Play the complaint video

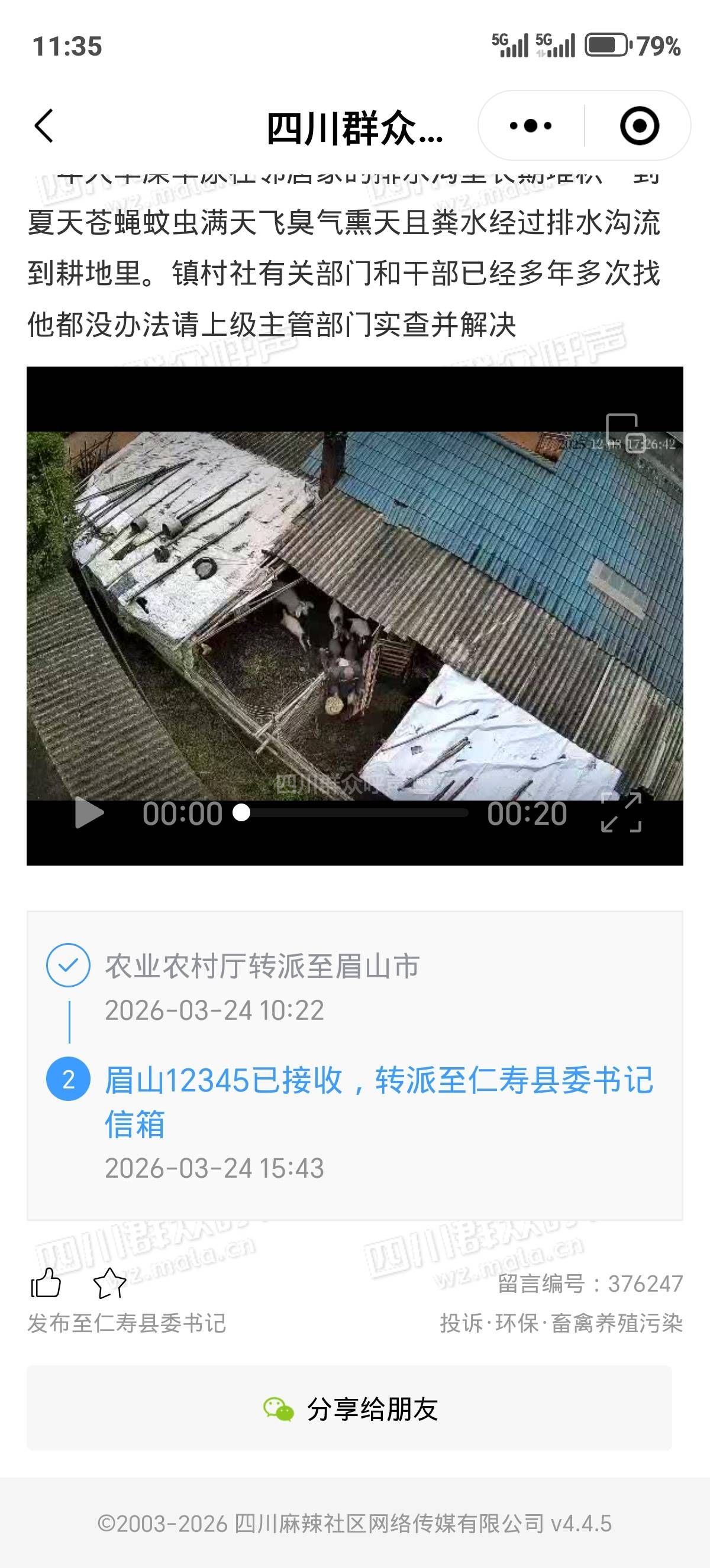[89, 813]
